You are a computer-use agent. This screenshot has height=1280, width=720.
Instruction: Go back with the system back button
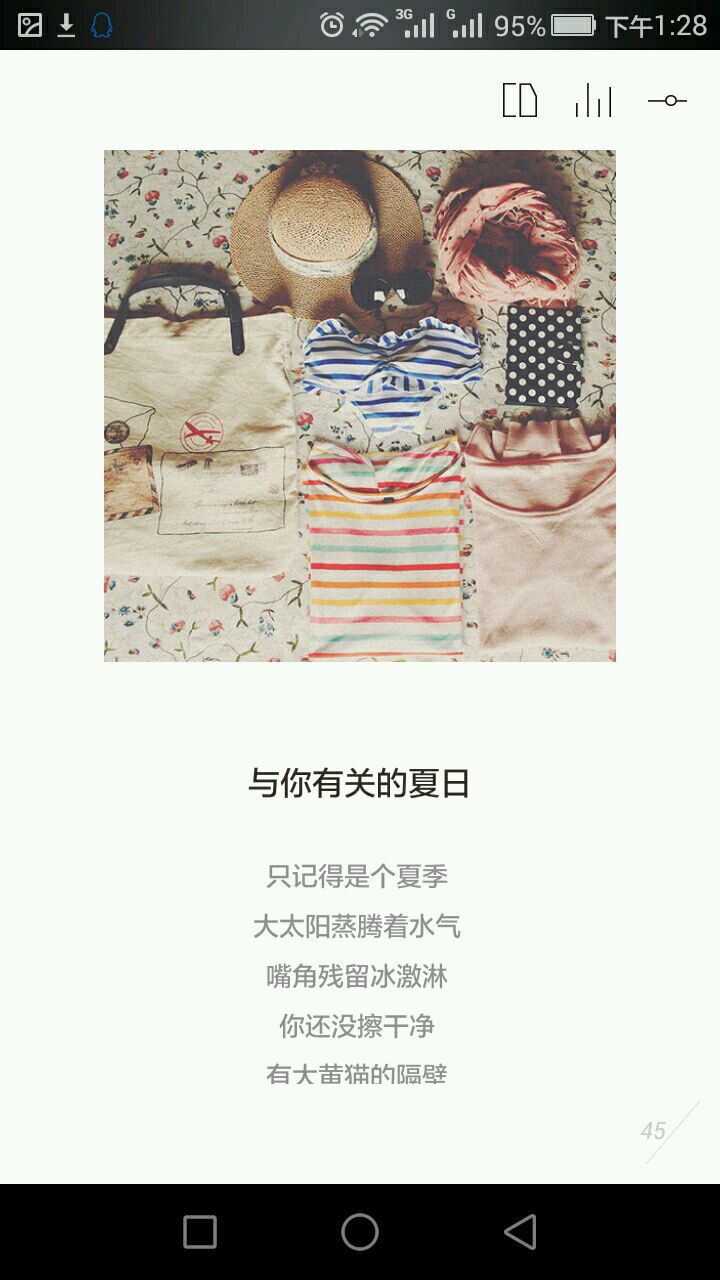click(520, 1232)
